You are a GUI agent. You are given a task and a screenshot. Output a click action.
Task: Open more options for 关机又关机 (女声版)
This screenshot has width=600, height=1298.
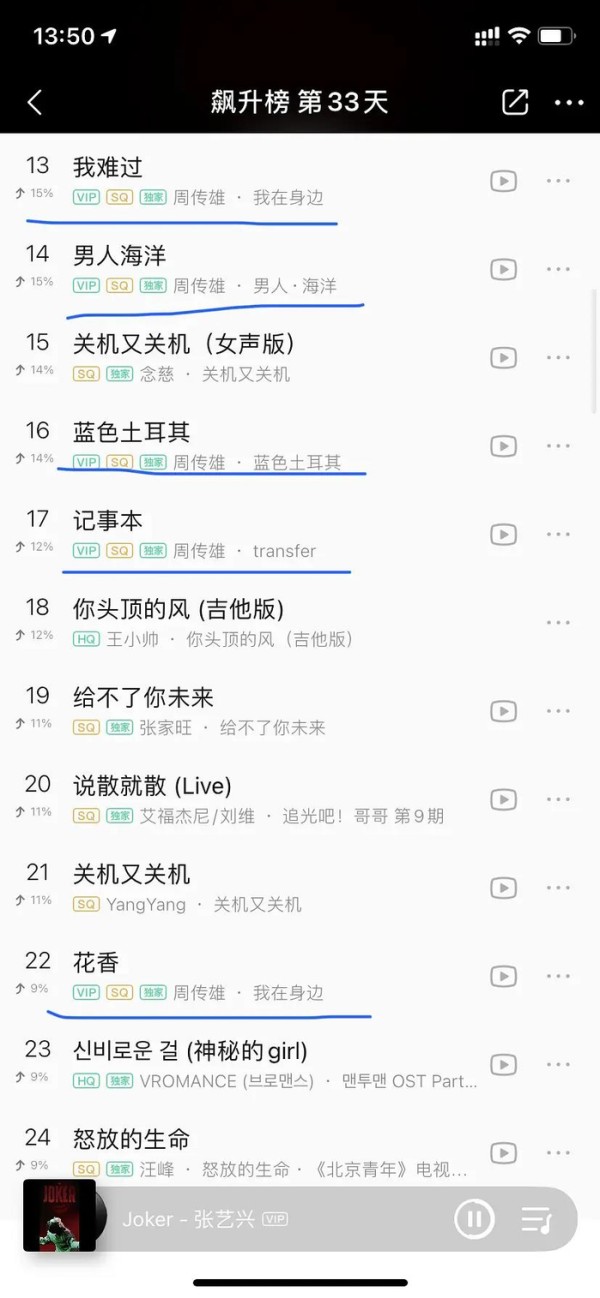558,358
